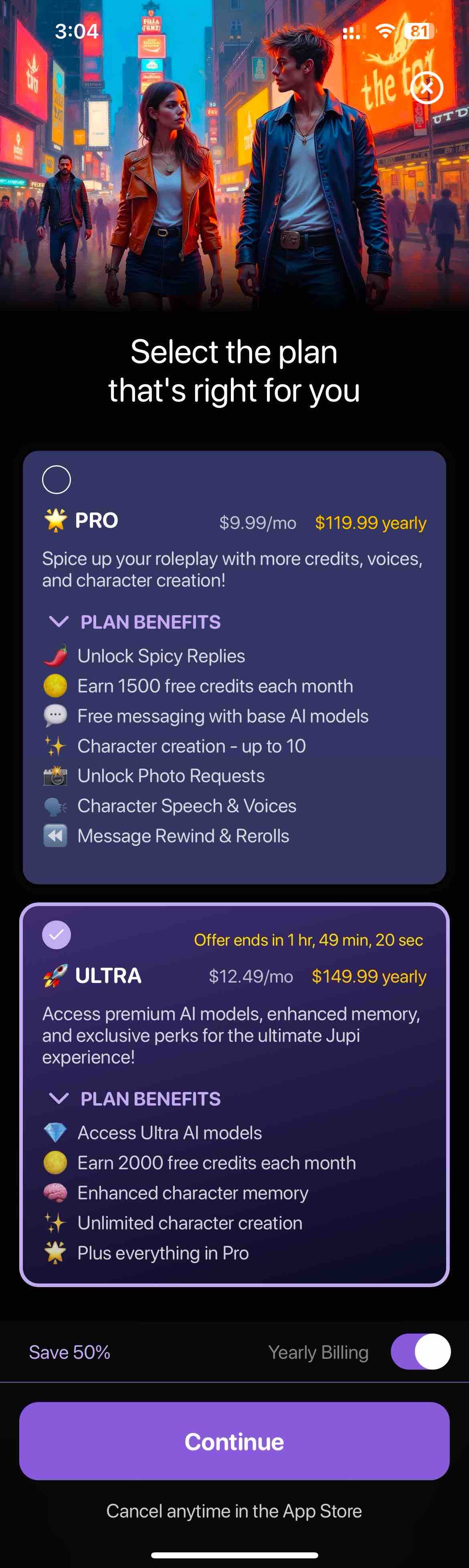The height and width of the screenshot is (1568, 469).
Task: Select the PRO plan radio button
Action: (56, 480)
